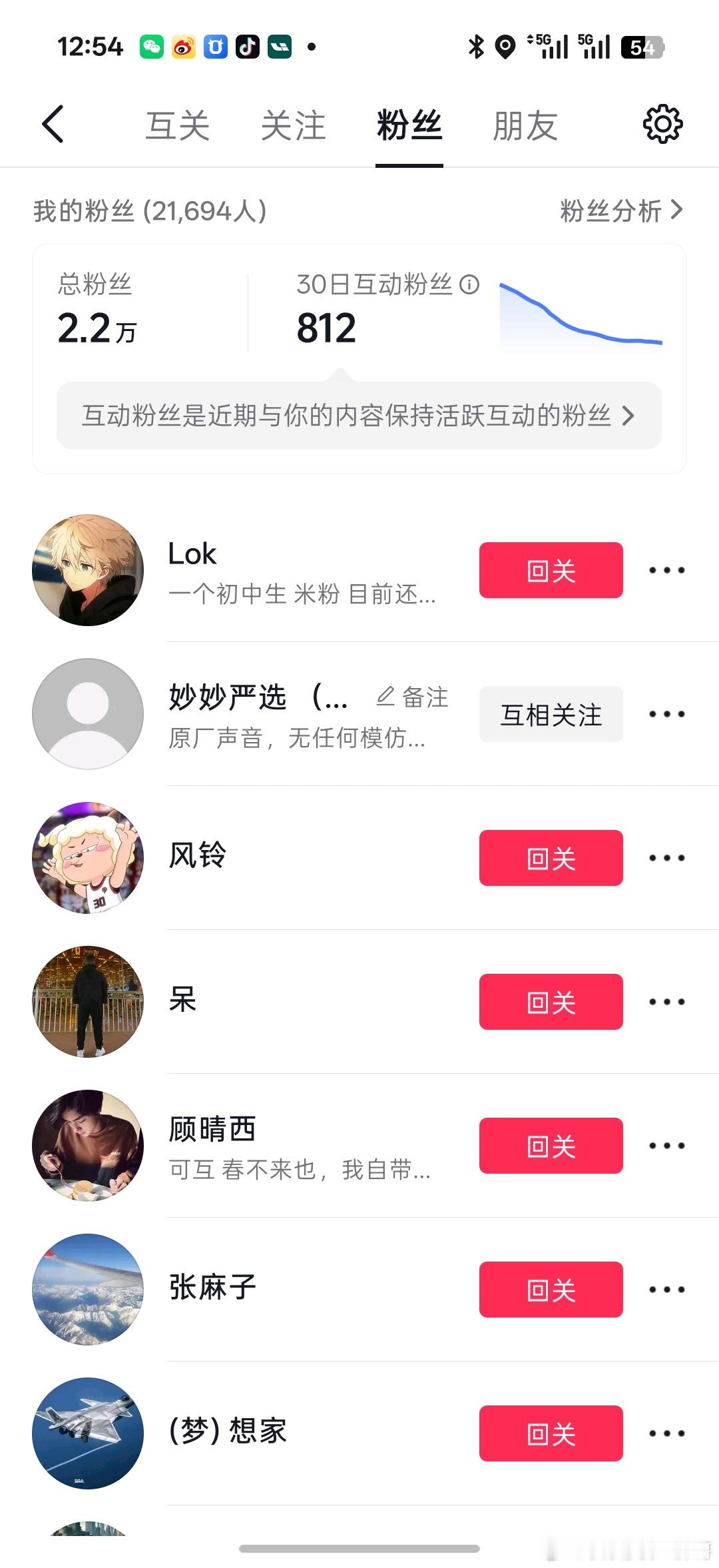Open more options for (梦) 想家
Image resolution: width=719 pixels, height=1568 pixels.
[x=667, y=1433]
